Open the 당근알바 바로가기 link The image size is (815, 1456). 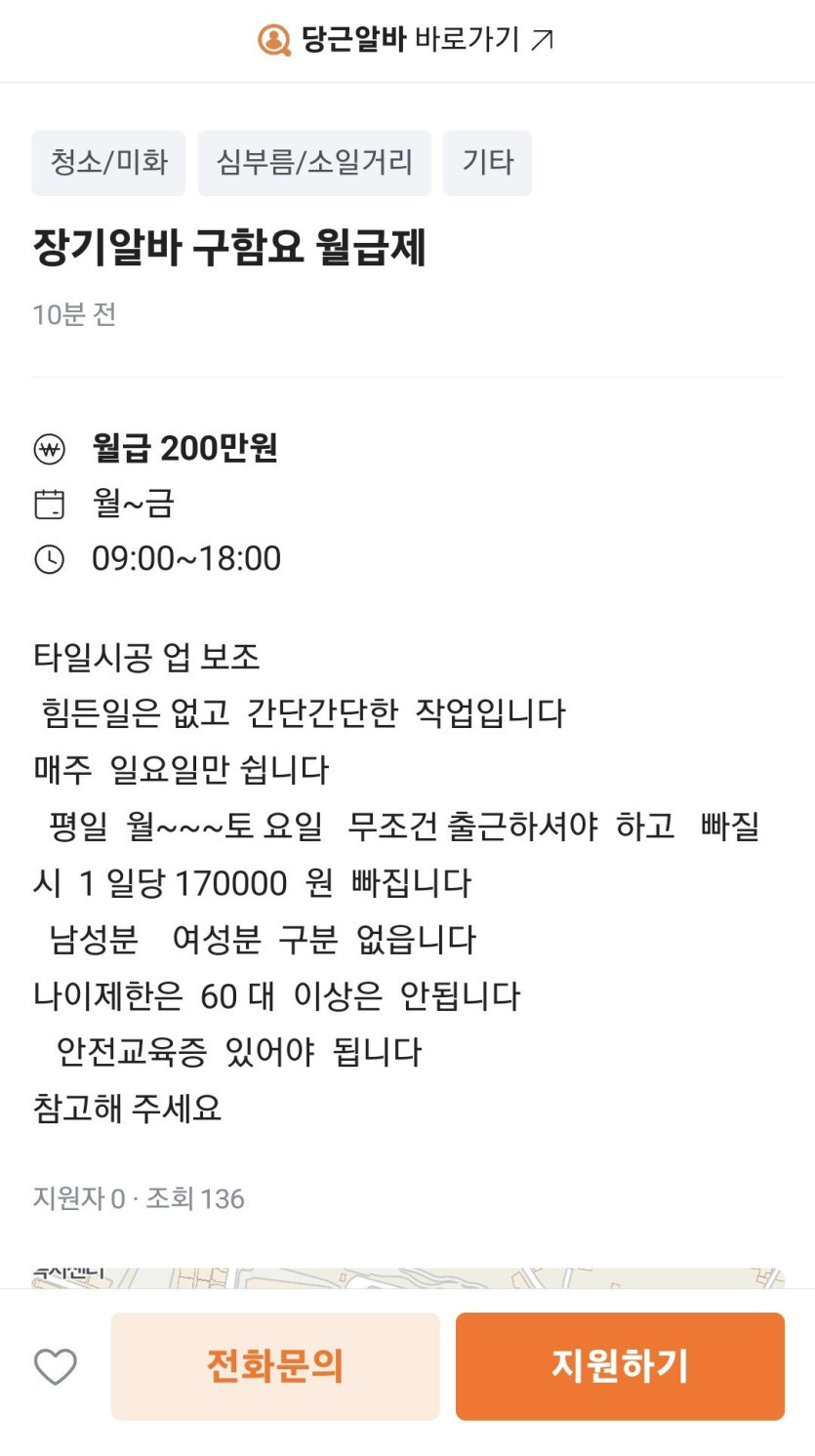[407, 40]
